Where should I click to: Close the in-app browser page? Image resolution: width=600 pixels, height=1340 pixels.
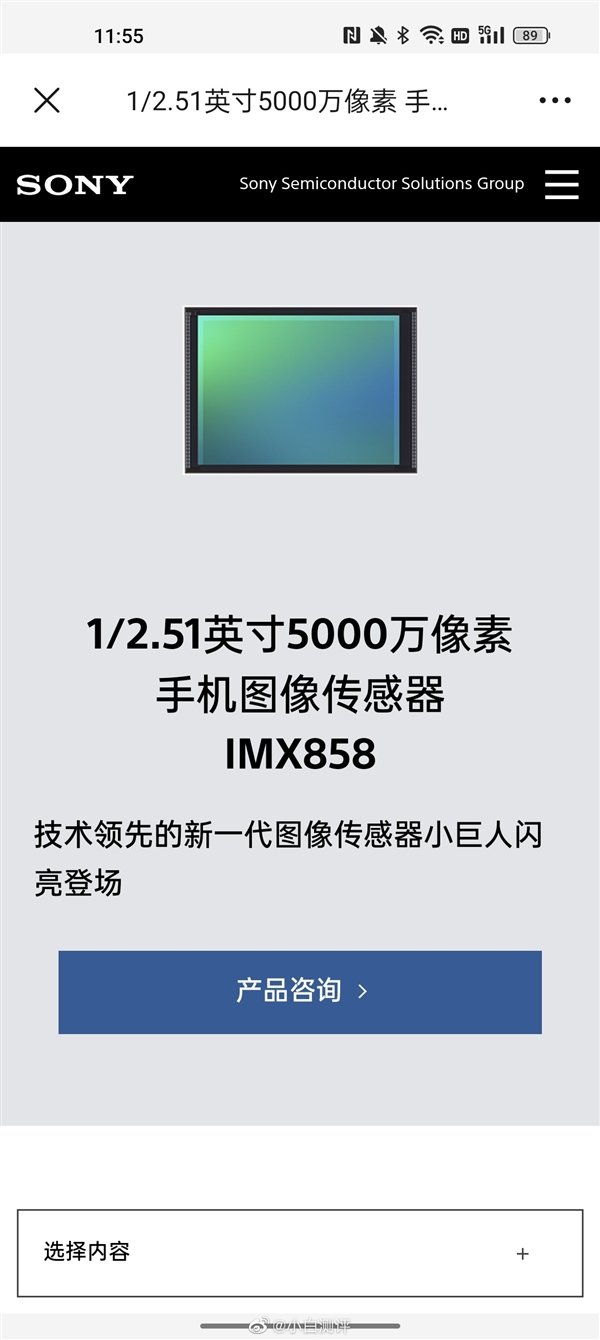[x=47, y=100]
